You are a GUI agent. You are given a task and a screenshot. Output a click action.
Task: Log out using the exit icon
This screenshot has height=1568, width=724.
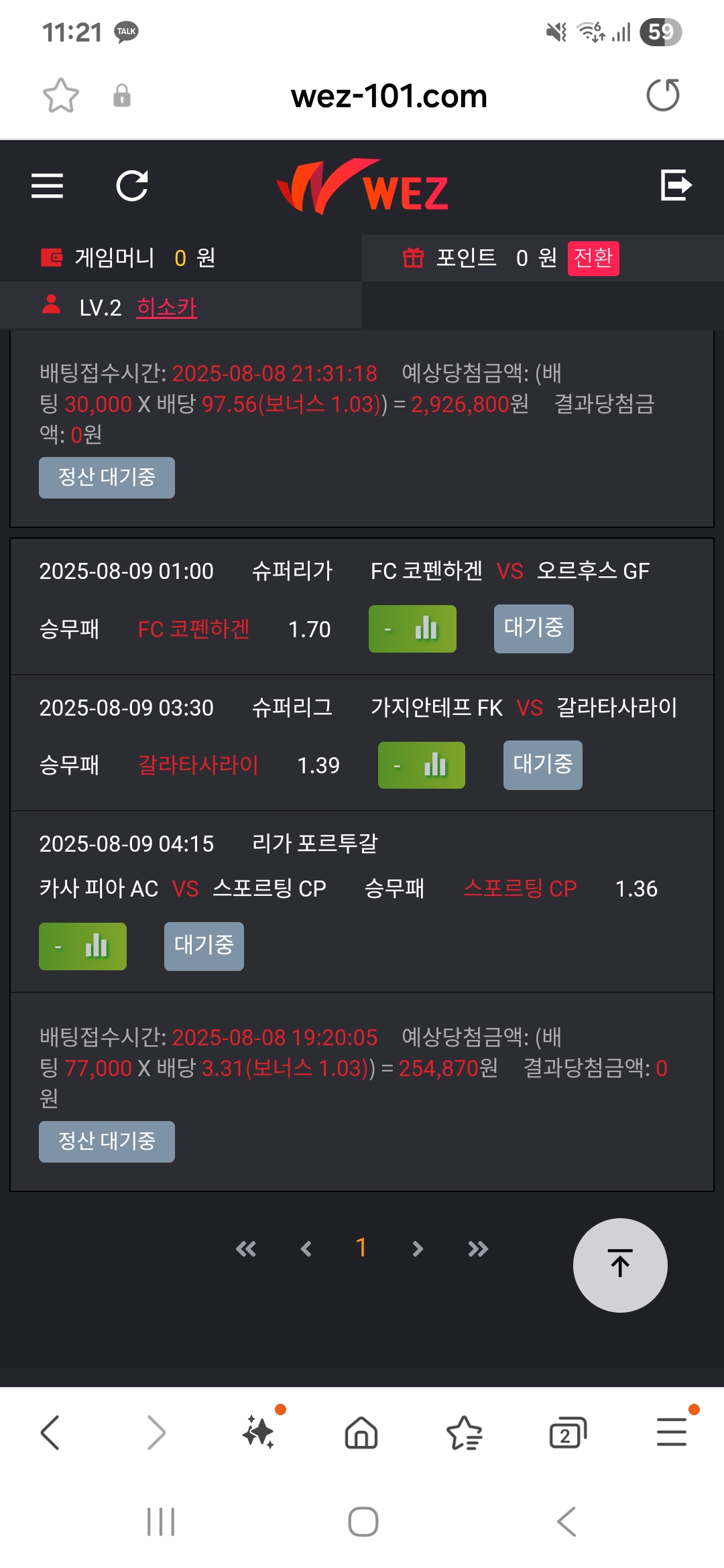coord(676,185)
